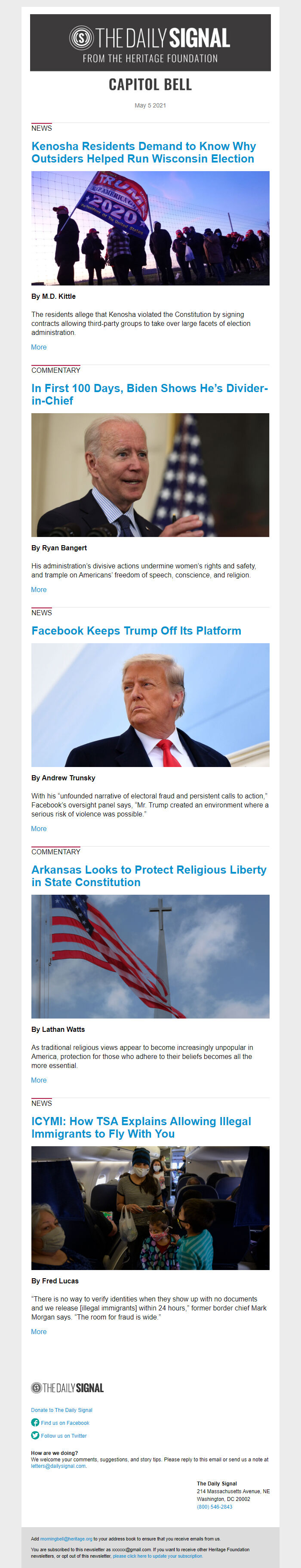The width and height of the screenshot is (301, 1568).
Task: Tap Donate to The Daily Signal
Action: [x=61, y=1410]
